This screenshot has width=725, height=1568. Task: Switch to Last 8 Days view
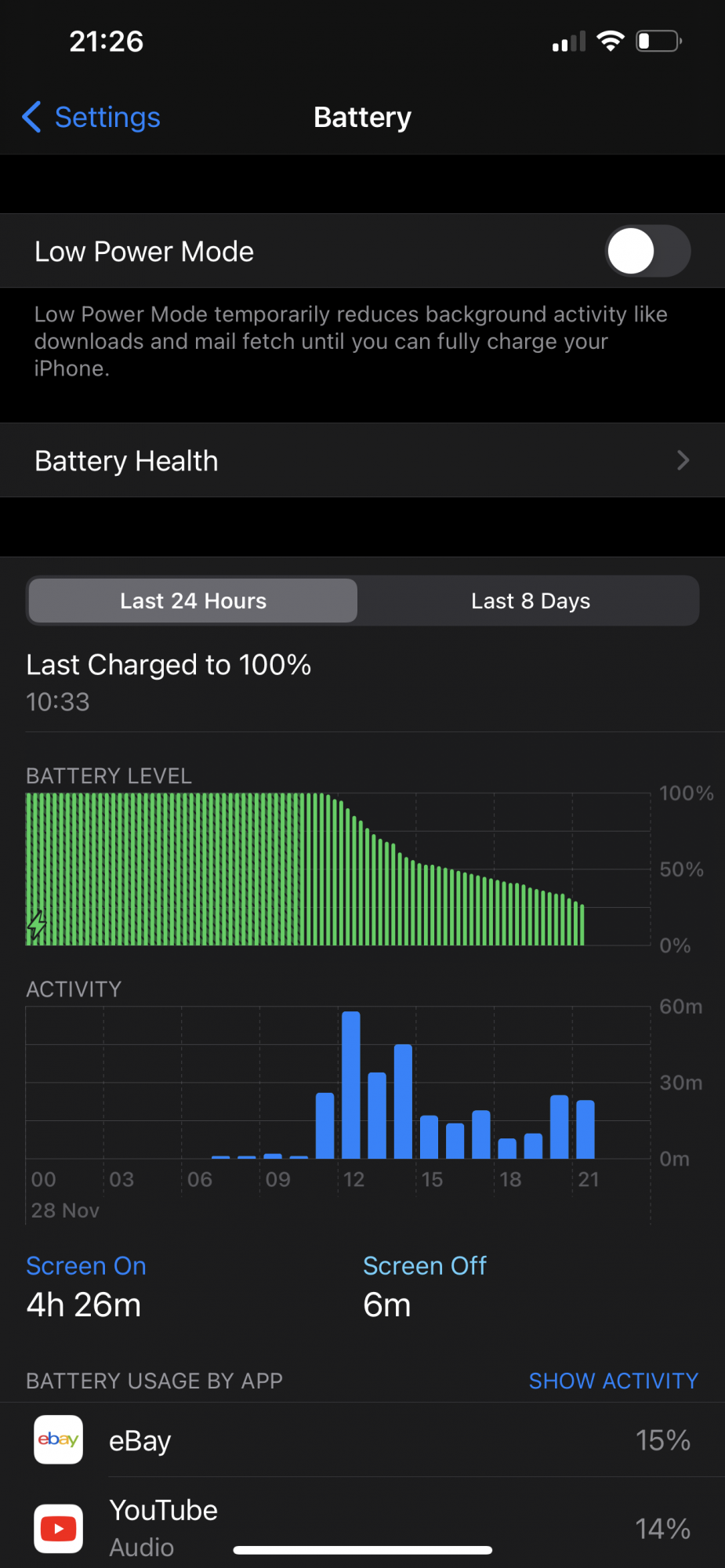point(530,601)
